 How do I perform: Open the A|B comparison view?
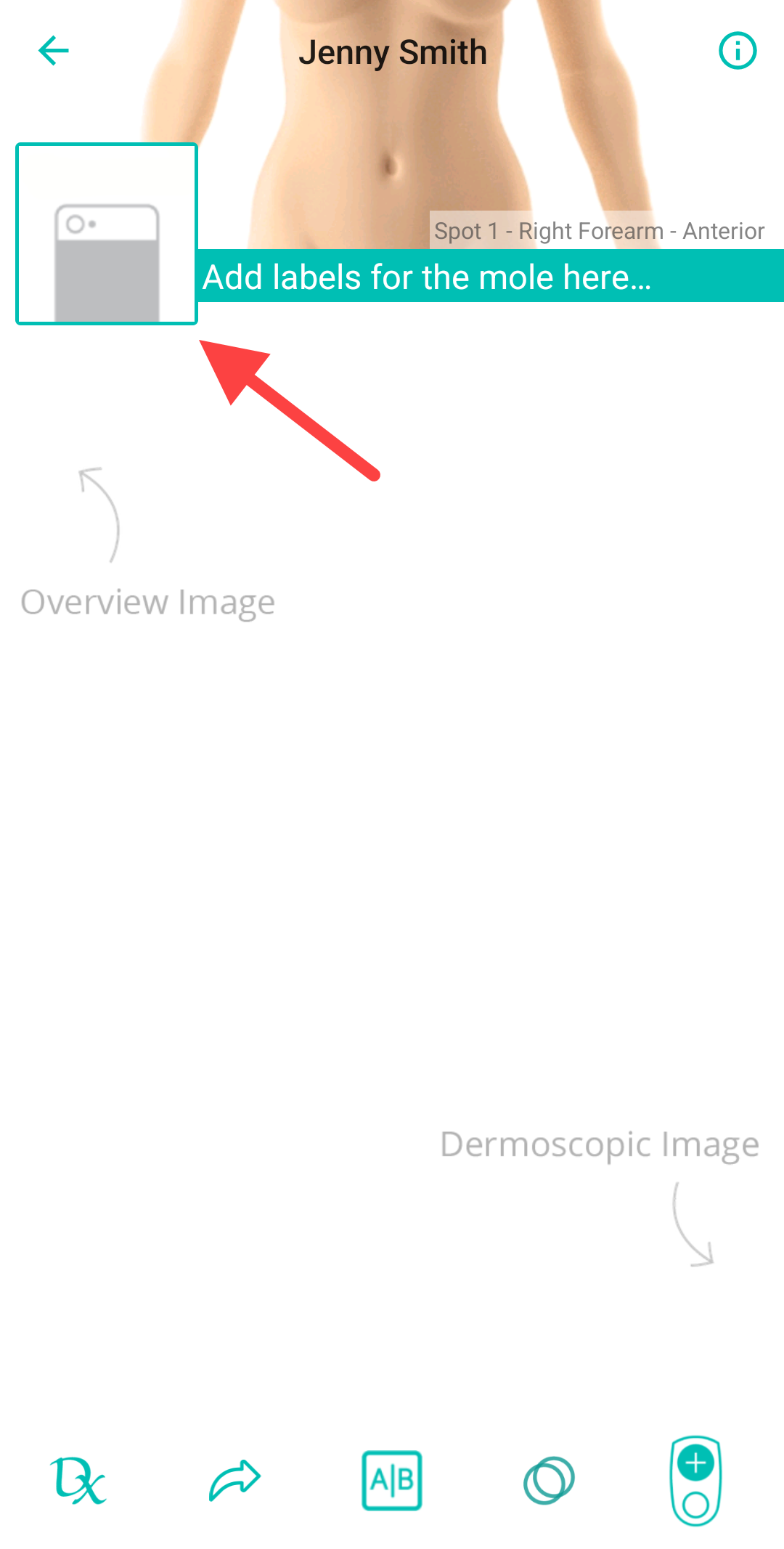pyautogui.click(x=392, y=1481)
